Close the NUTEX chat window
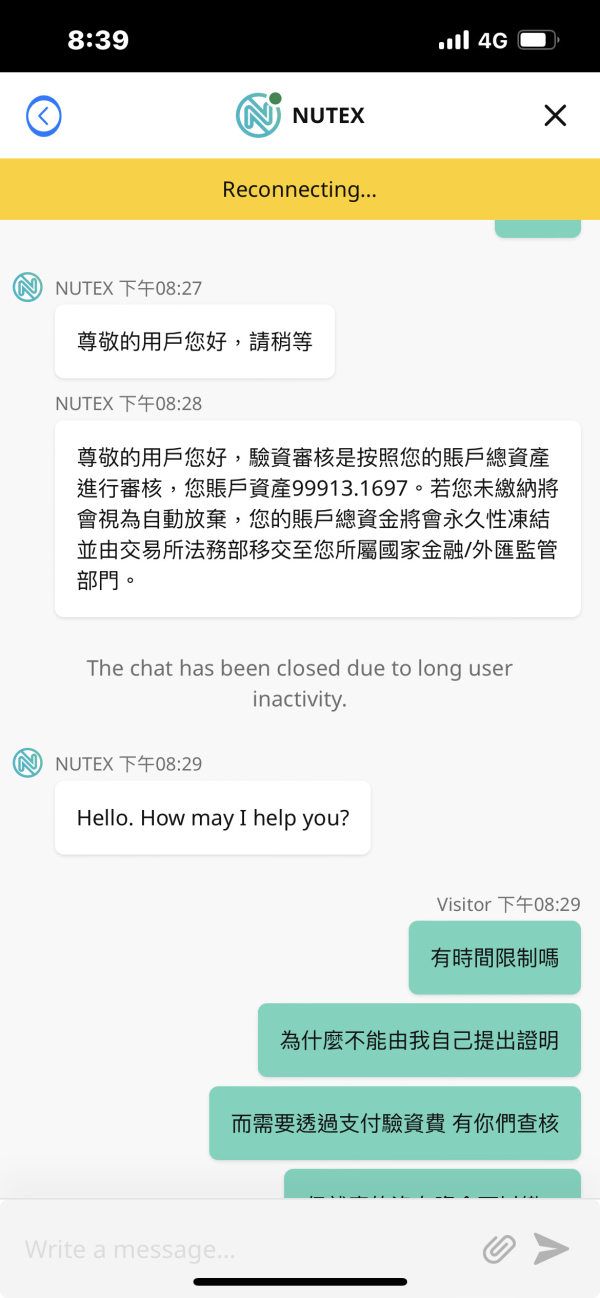This screenshot has width=600, height=1298. (x=555, y=116)
